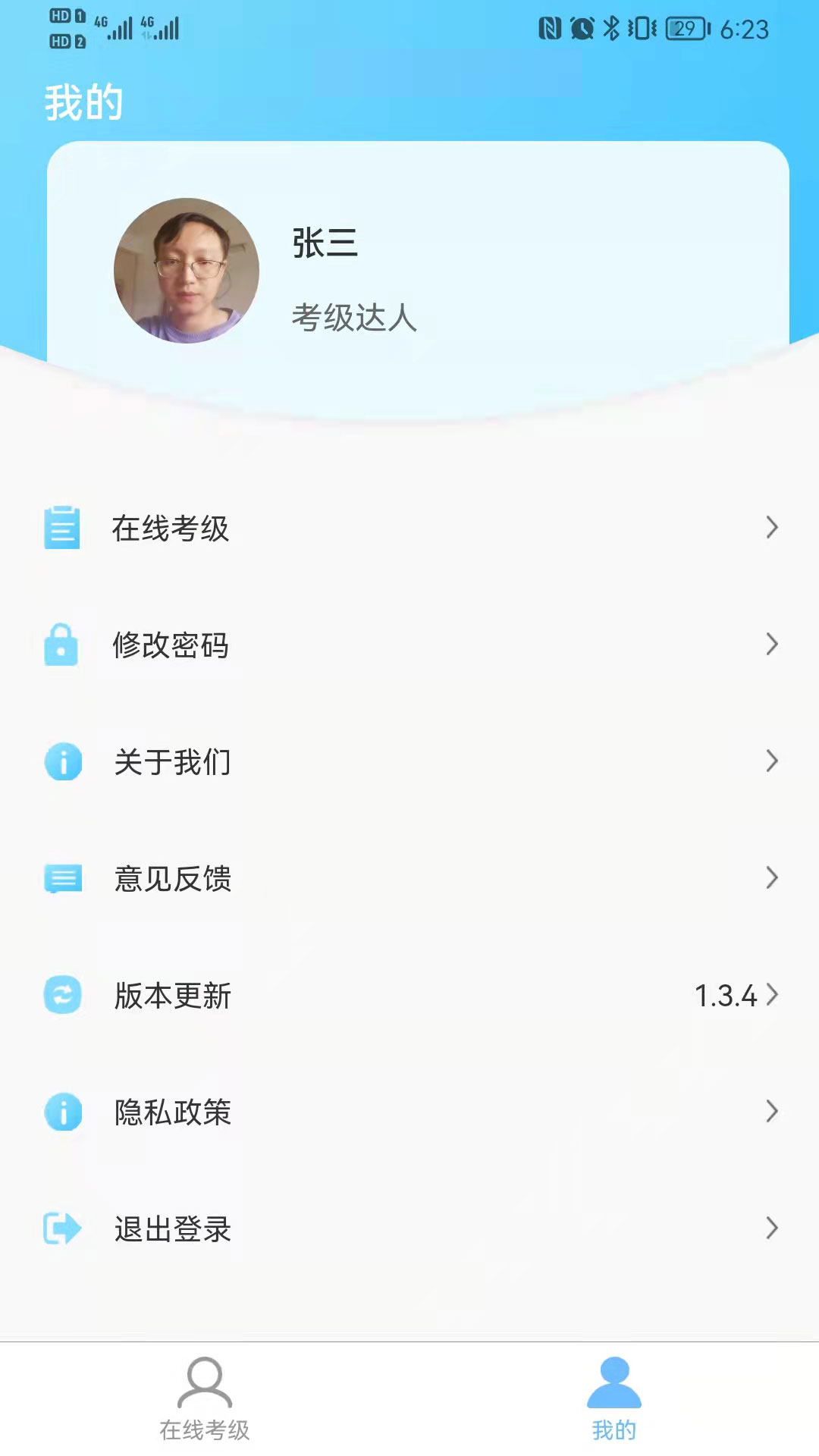Select the 我的 bottom tab

coord(614,1399)
